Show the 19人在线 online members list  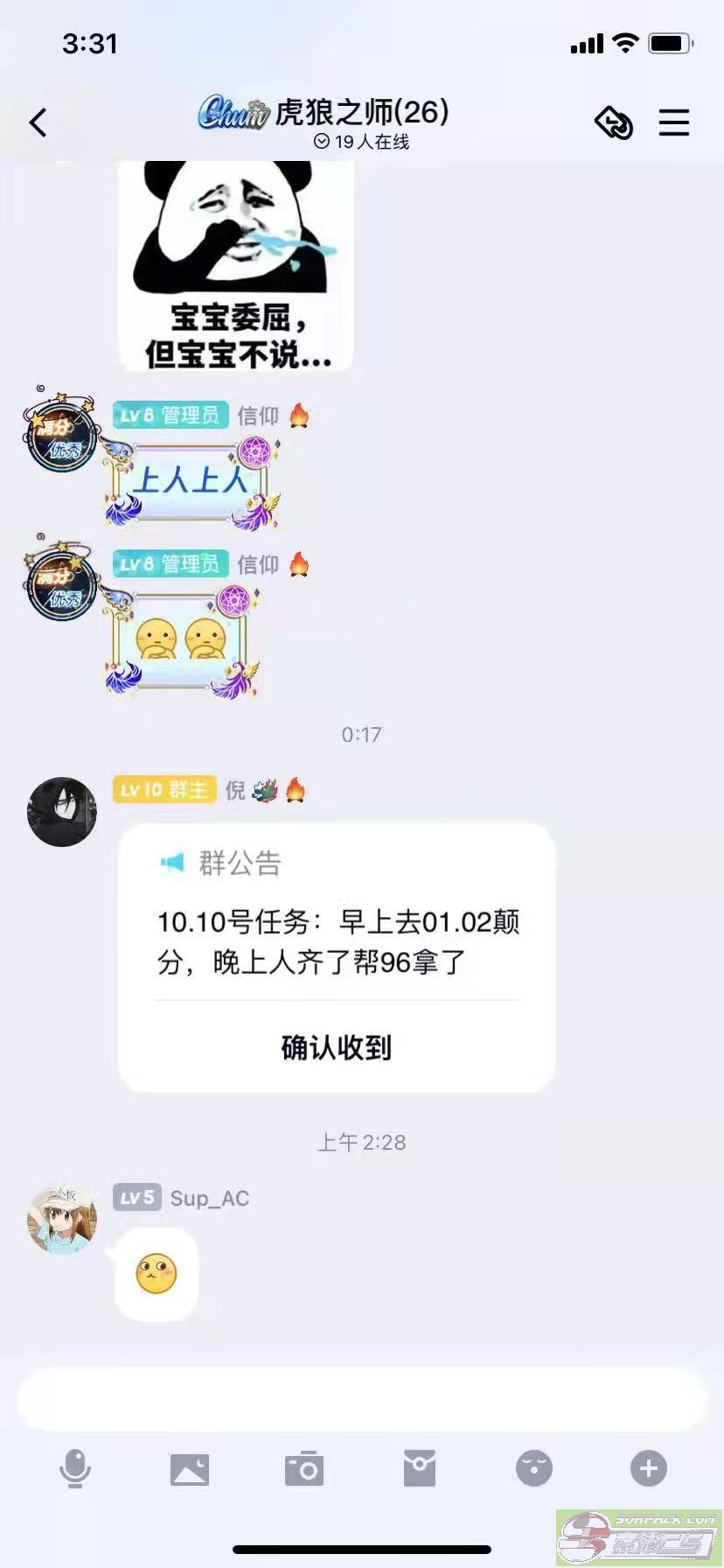point(362,142)
